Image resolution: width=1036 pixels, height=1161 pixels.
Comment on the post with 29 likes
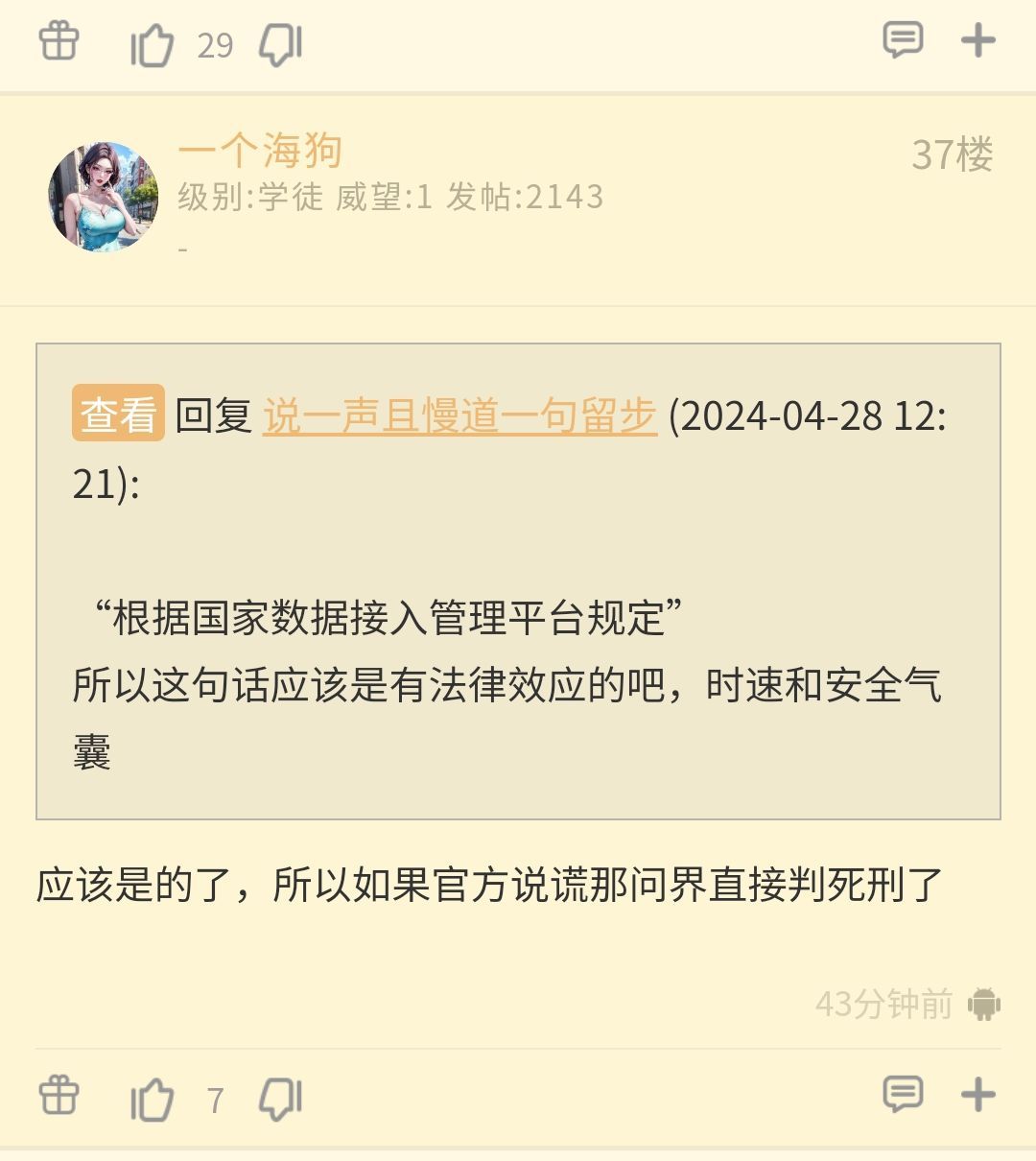pos(902,40)
